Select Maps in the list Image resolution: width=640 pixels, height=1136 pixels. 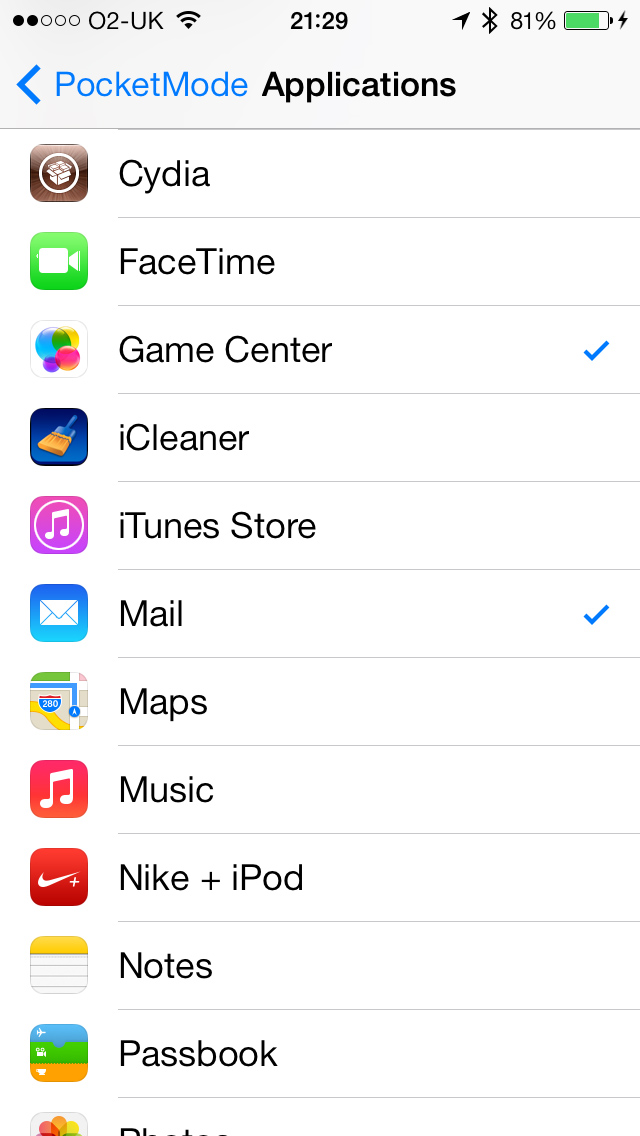[320, 702]
